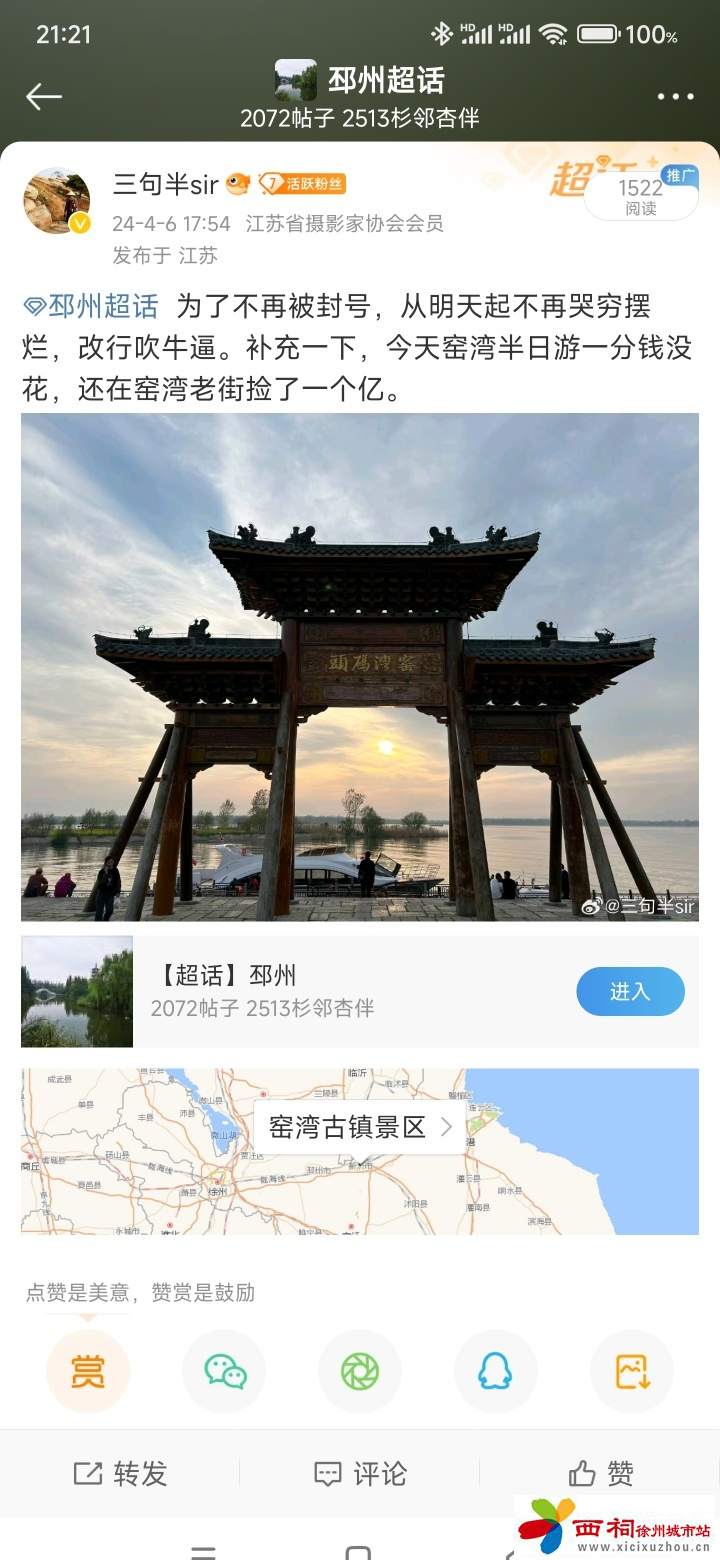
Task: Share the post to QQ
Action: (495, 1371)
